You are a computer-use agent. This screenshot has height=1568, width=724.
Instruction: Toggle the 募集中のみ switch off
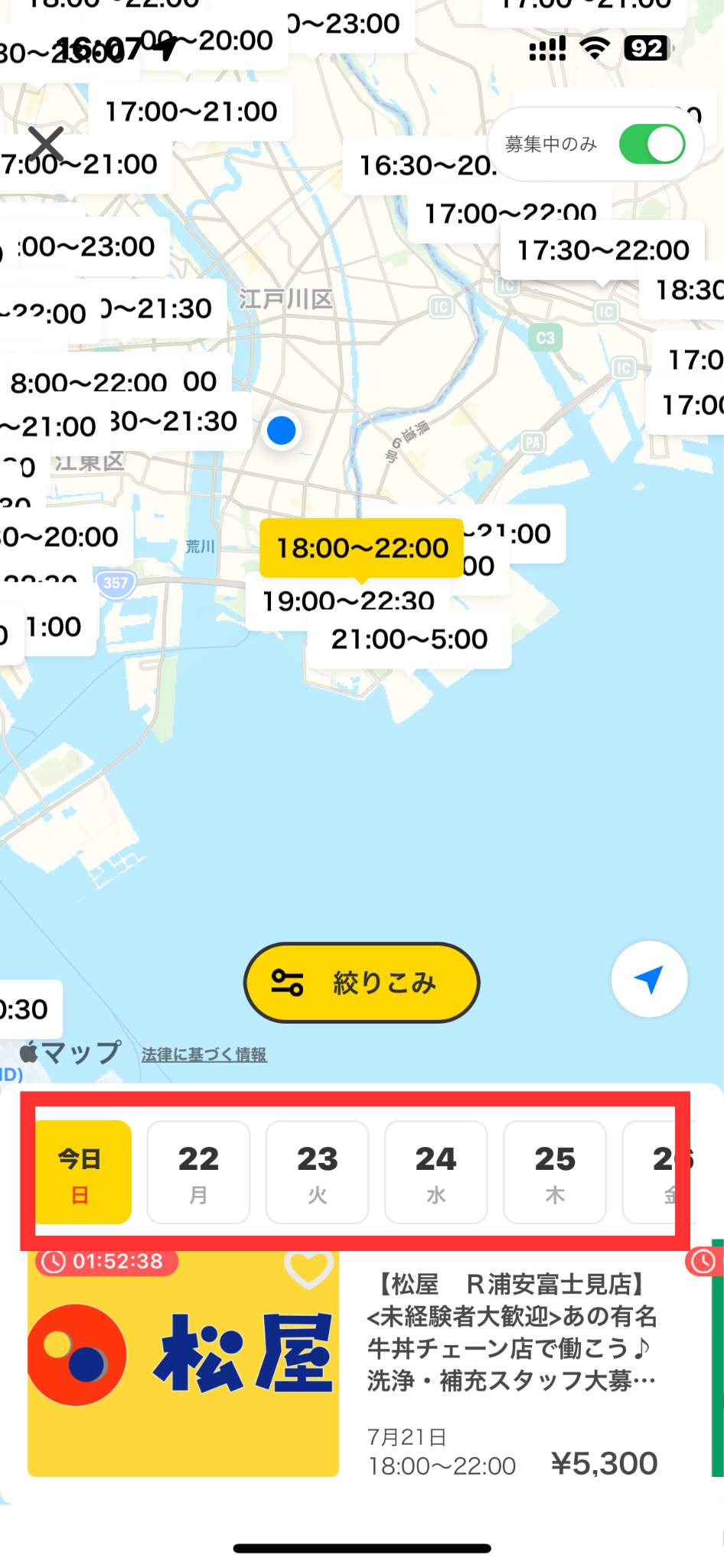652,145
